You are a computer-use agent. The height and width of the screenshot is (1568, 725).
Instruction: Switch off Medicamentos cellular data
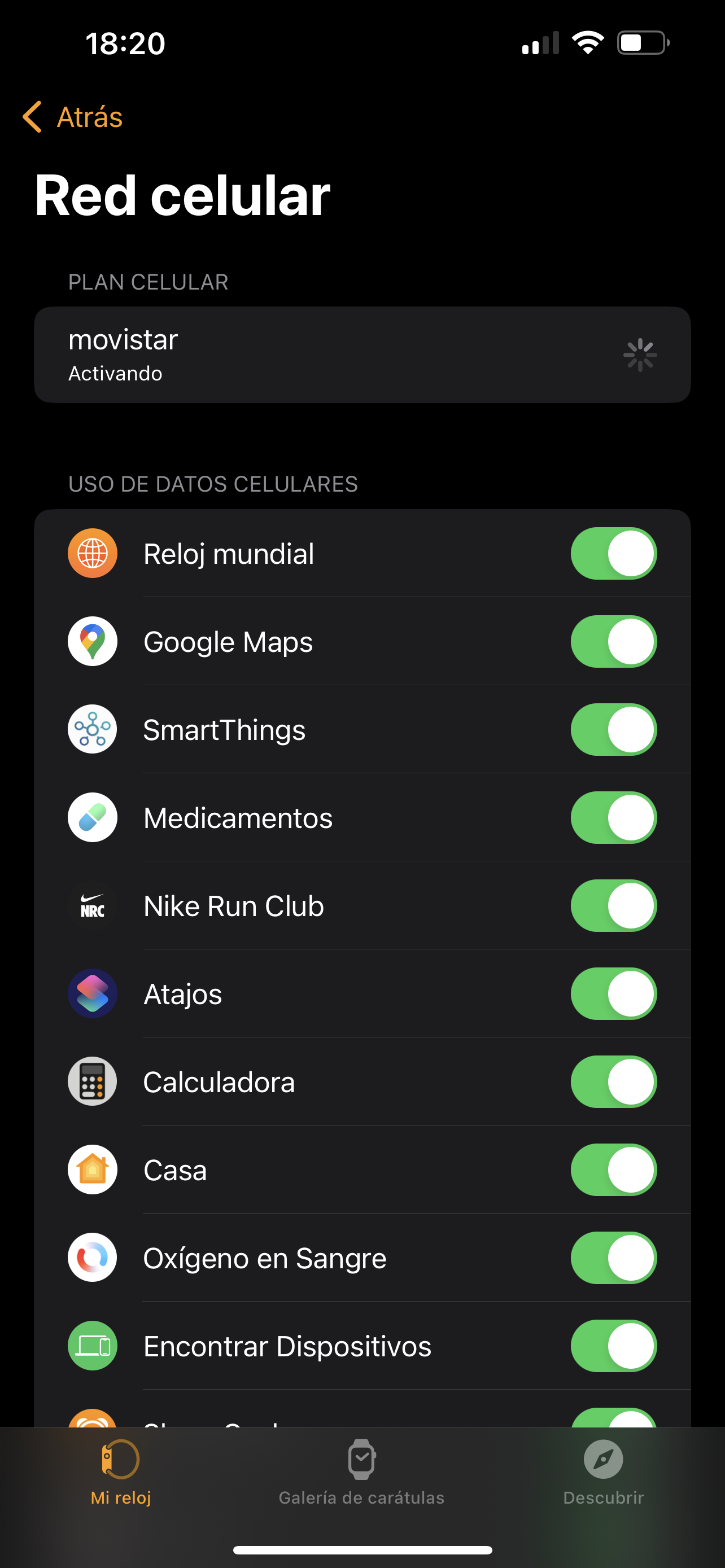tap(614, 817)
